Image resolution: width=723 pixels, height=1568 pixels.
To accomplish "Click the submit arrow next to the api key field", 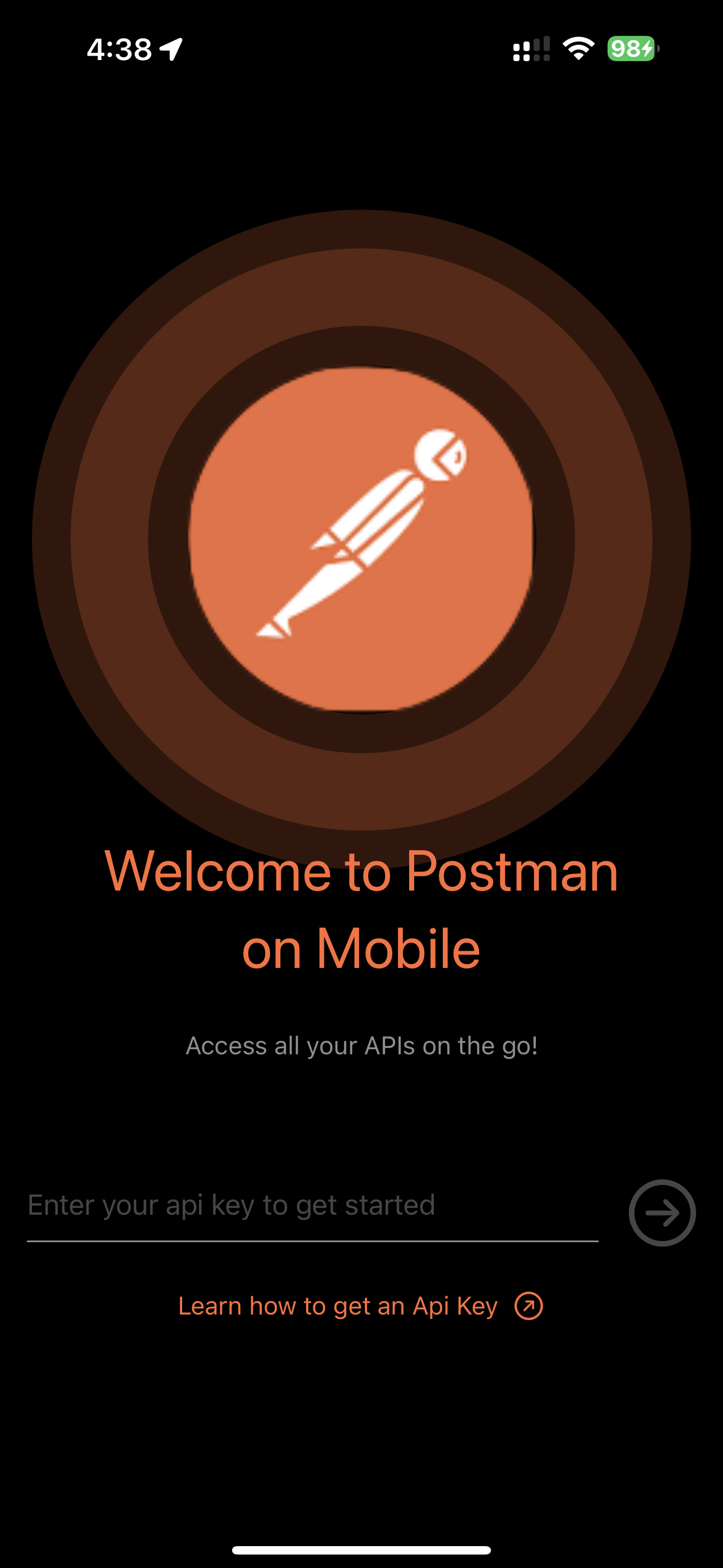I will tap(661, 1212).
